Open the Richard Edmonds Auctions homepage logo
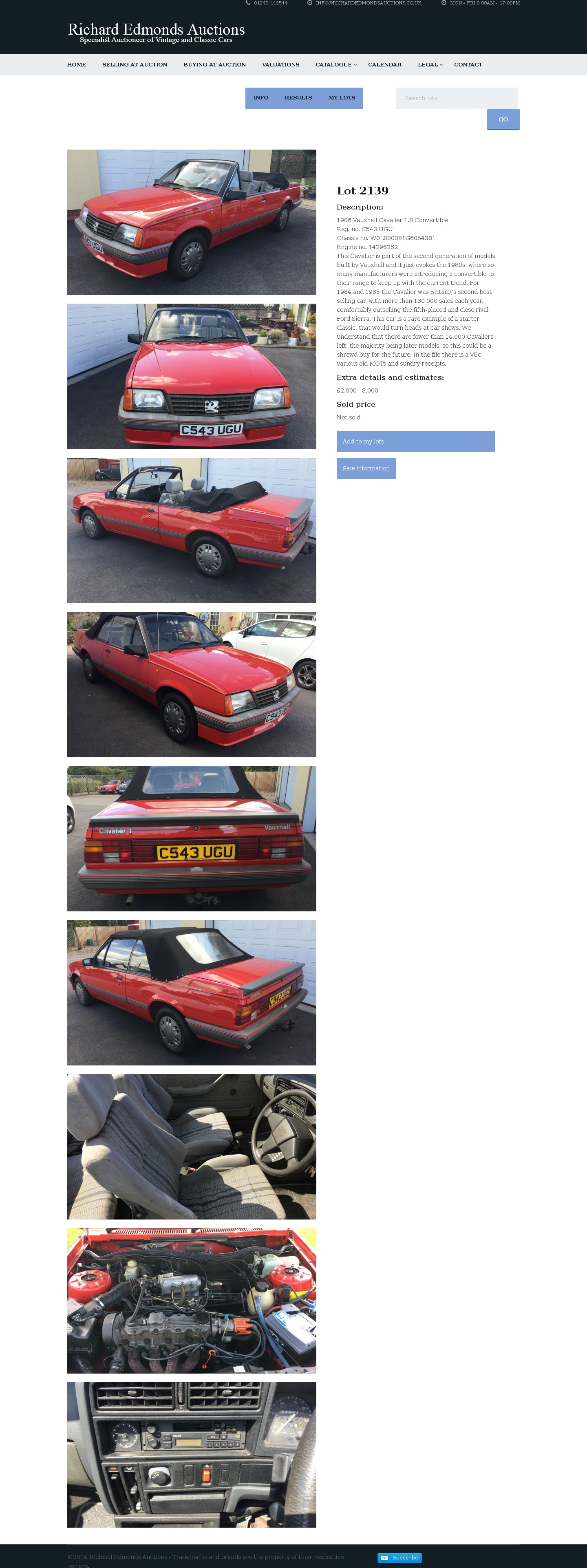 click(156, 32)
